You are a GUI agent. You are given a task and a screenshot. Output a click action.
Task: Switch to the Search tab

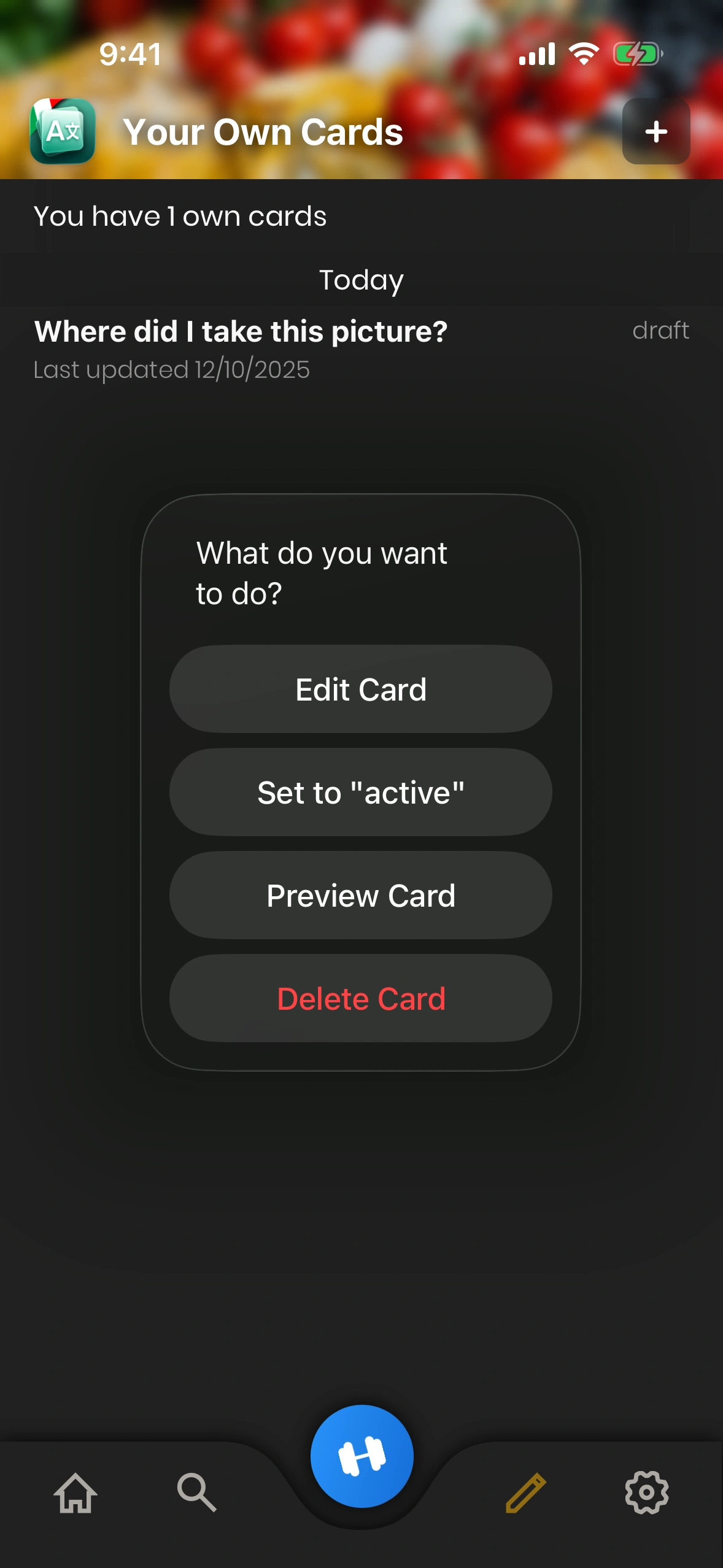click(196, 1492)
